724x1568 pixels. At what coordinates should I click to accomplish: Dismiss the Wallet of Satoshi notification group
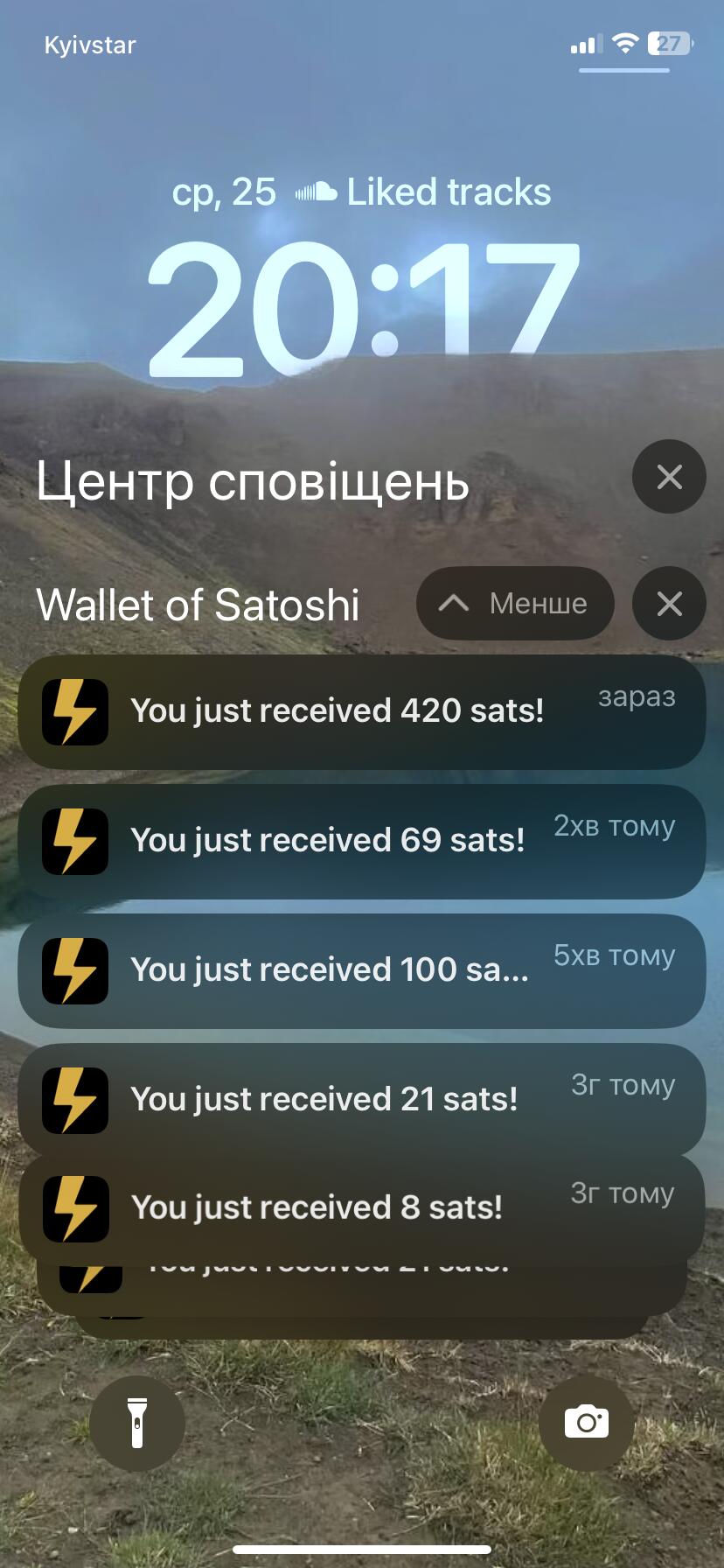click(x=669, y=604)
